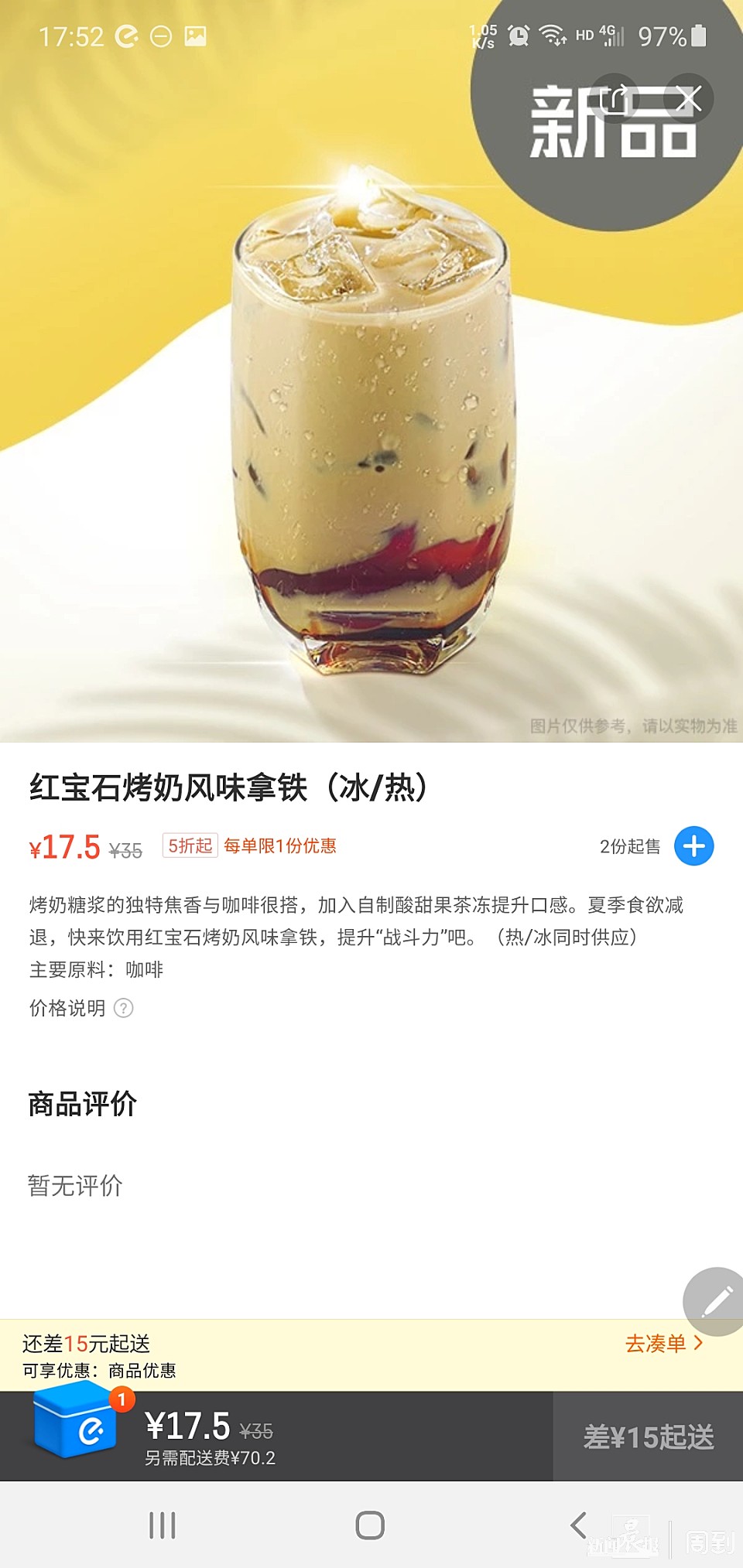Open the shopping cart box icon
The height and width of the screenshot is (1568, 743).
click(x=77, y=1424)
